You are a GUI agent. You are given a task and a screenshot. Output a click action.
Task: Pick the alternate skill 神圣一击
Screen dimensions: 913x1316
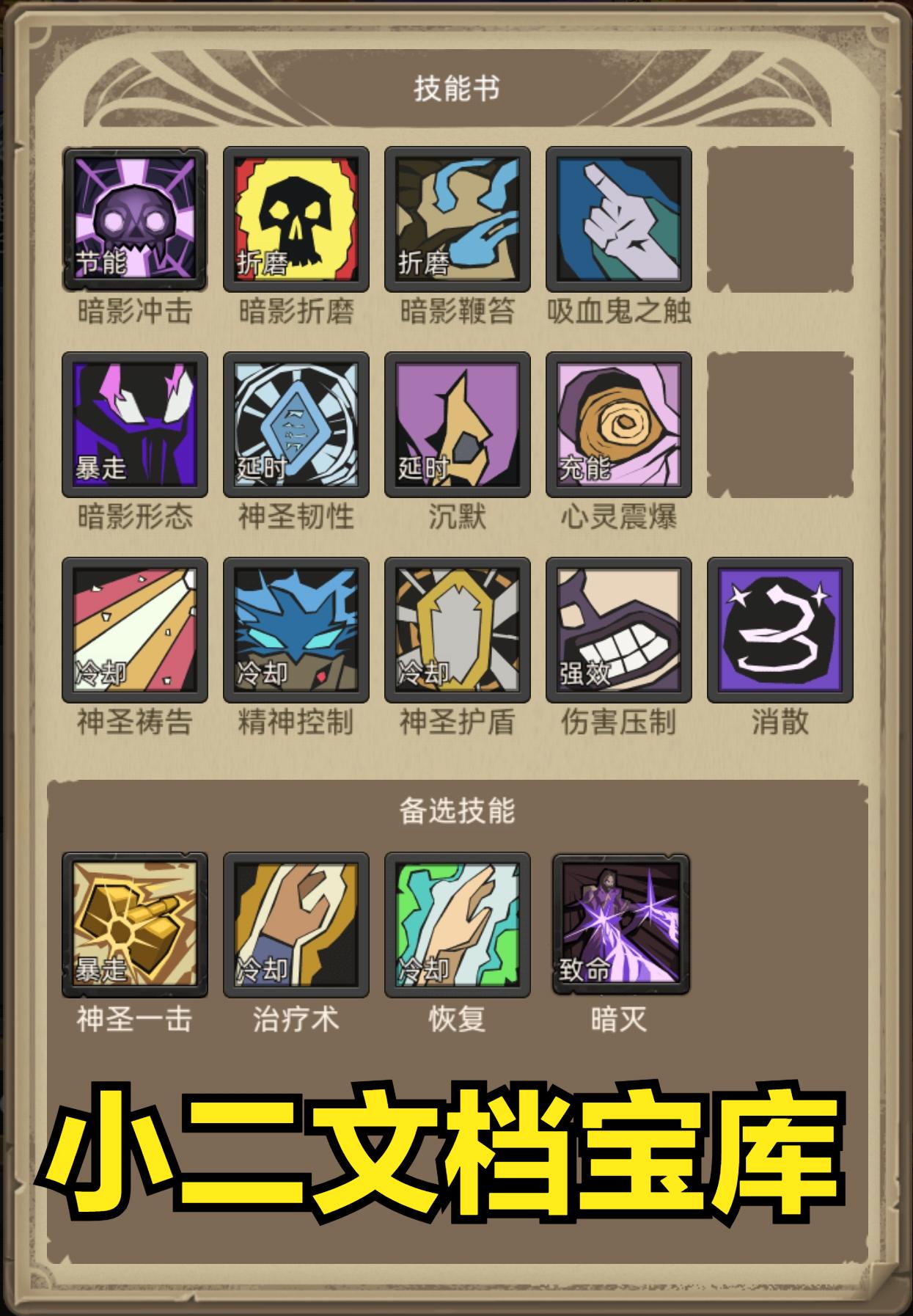[x=135, y=924]
